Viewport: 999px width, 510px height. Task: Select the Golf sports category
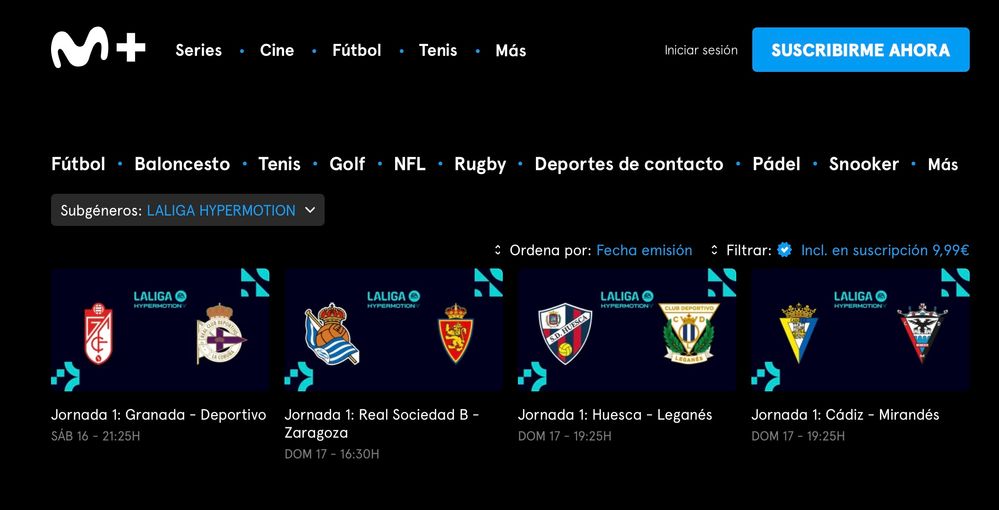[347, 164]
